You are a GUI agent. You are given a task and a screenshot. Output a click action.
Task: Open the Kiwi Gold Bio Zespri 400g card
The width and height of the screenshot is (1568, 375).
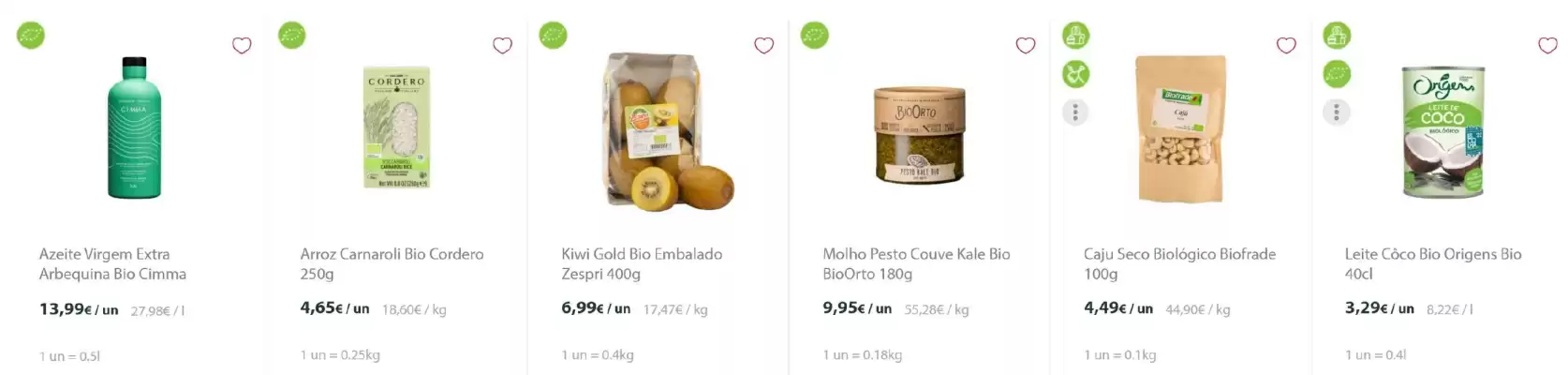point(642,263)
